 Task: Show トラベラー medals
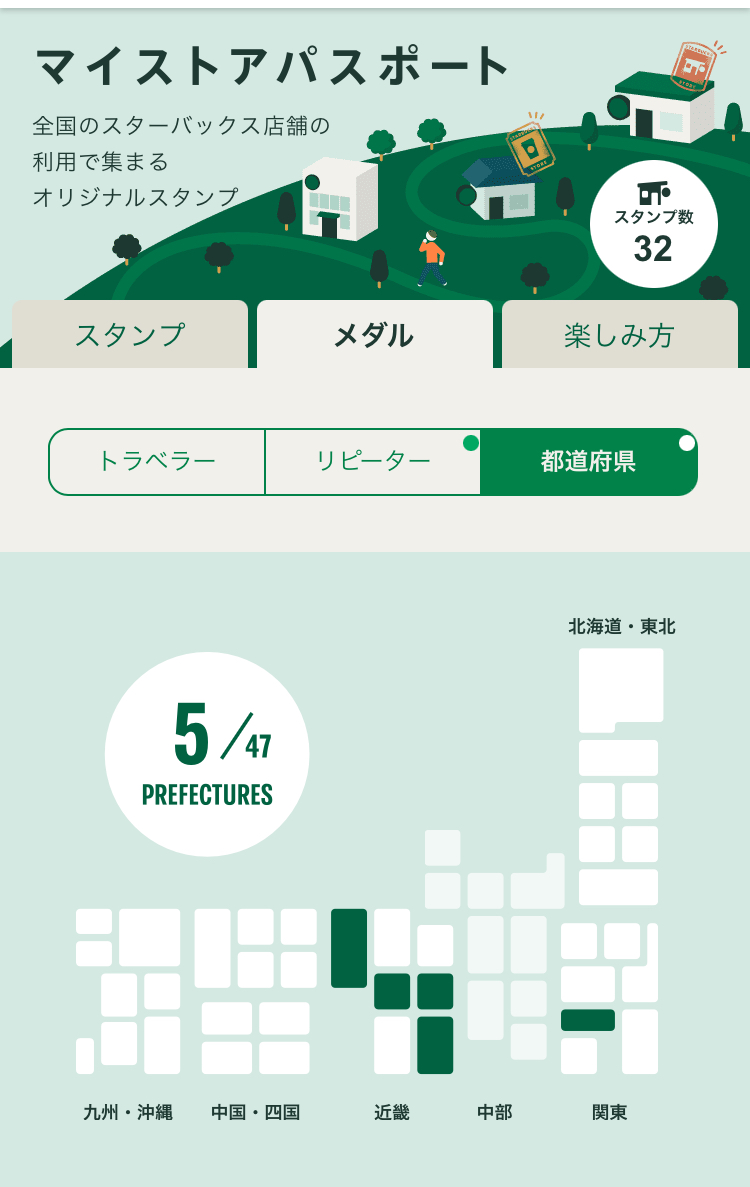point(157,461)
